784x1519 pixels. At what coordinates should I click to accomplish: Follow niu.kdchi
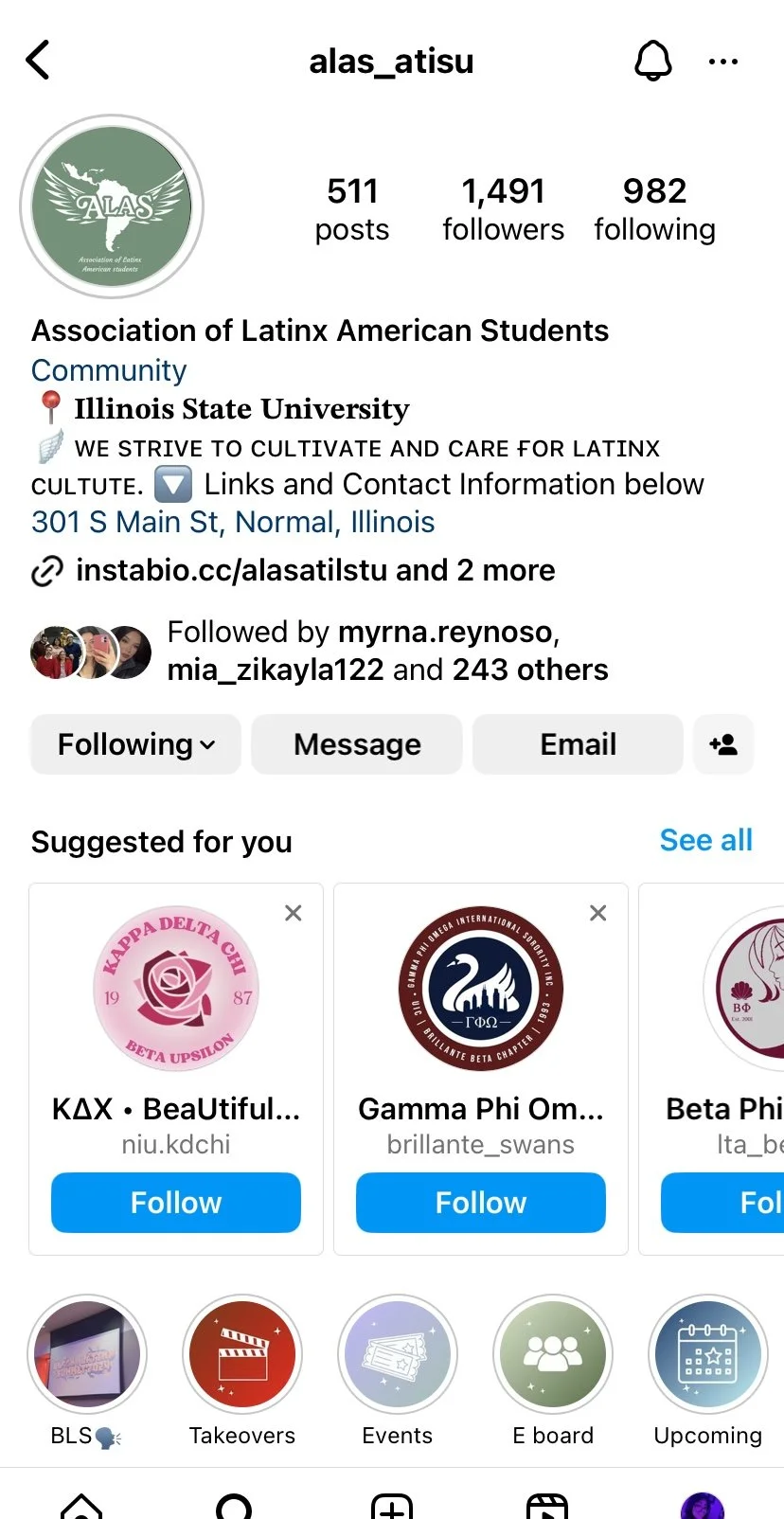176,1203
